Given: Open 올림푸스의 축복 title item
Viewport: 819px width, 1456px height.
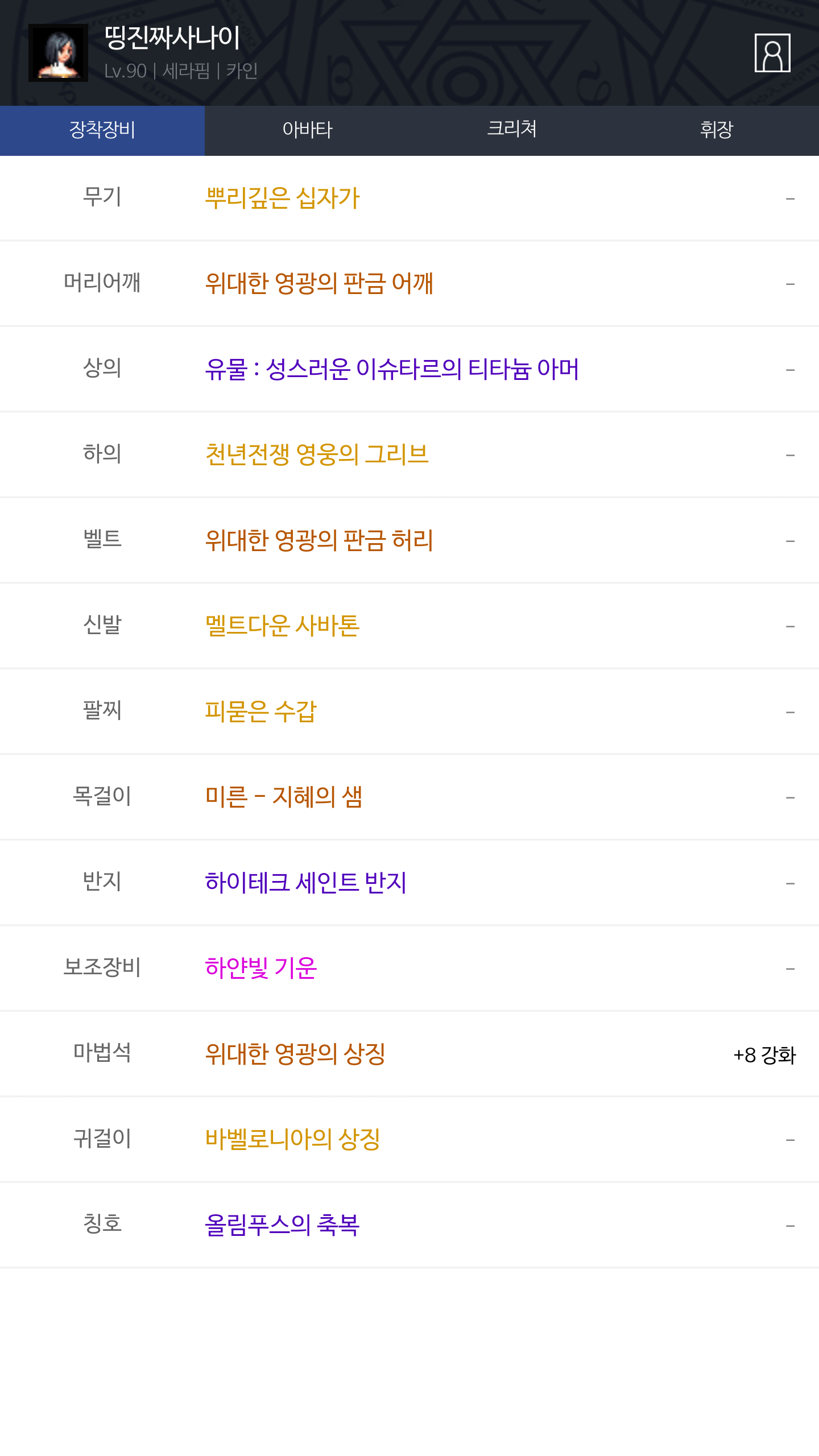Looking at the screenshot, I should (282, 1225).
